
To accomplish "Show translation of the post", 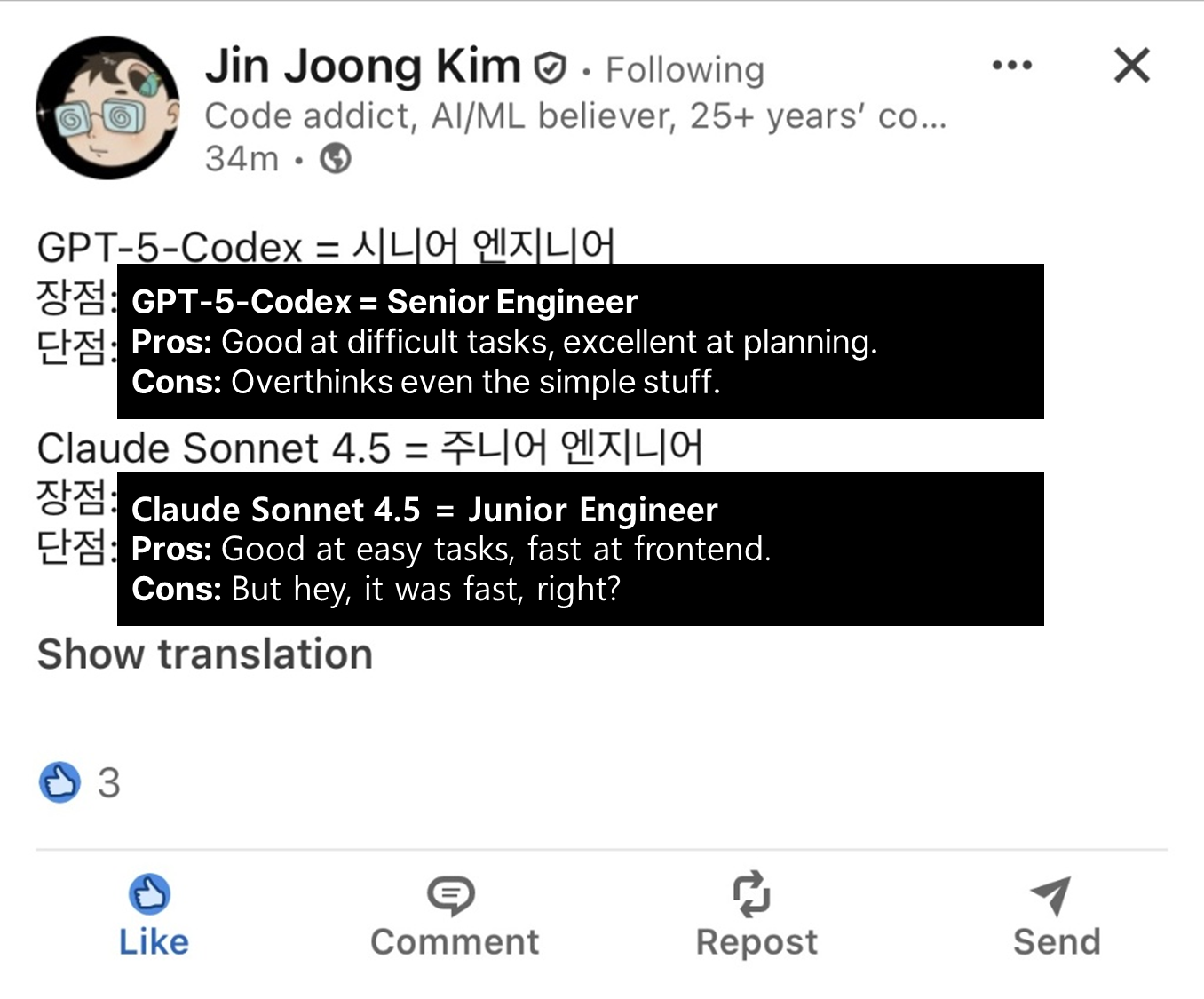I will 205,654.
